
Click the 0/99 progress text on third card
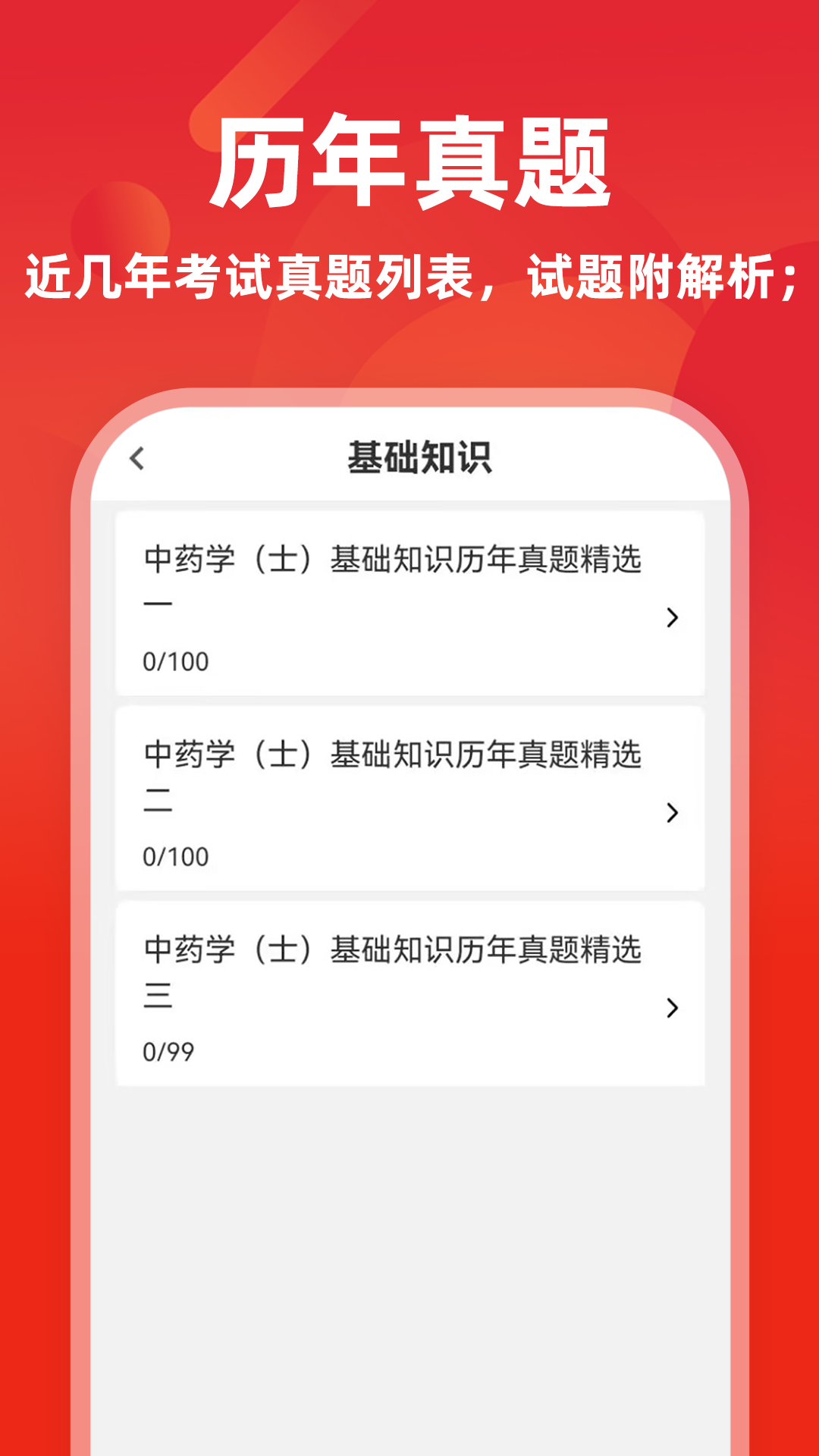coord(168,1050)
